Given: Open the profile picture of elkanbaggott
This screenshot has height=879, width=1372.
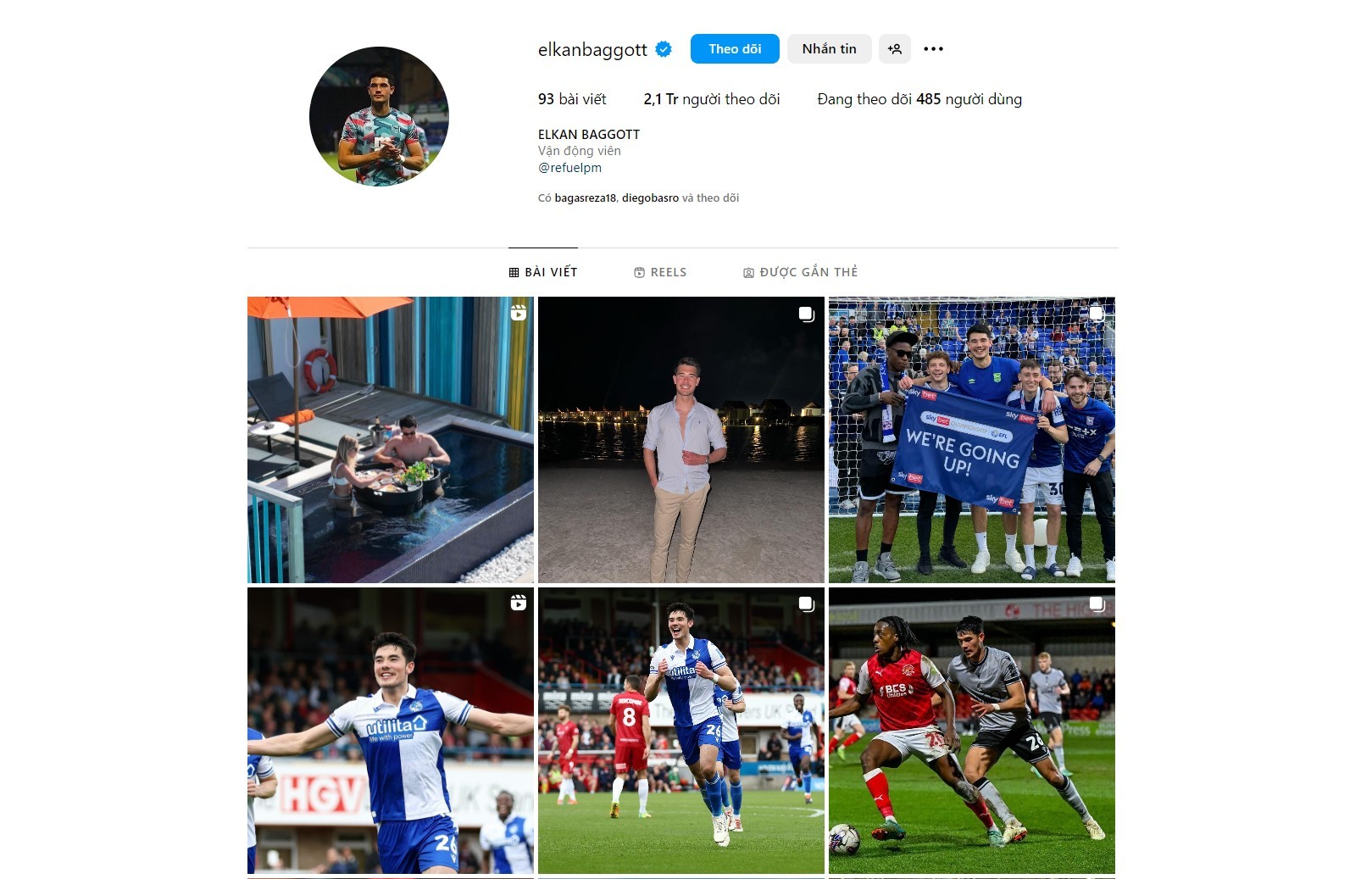Looking at the screenshot, I should tap(379, 116).
